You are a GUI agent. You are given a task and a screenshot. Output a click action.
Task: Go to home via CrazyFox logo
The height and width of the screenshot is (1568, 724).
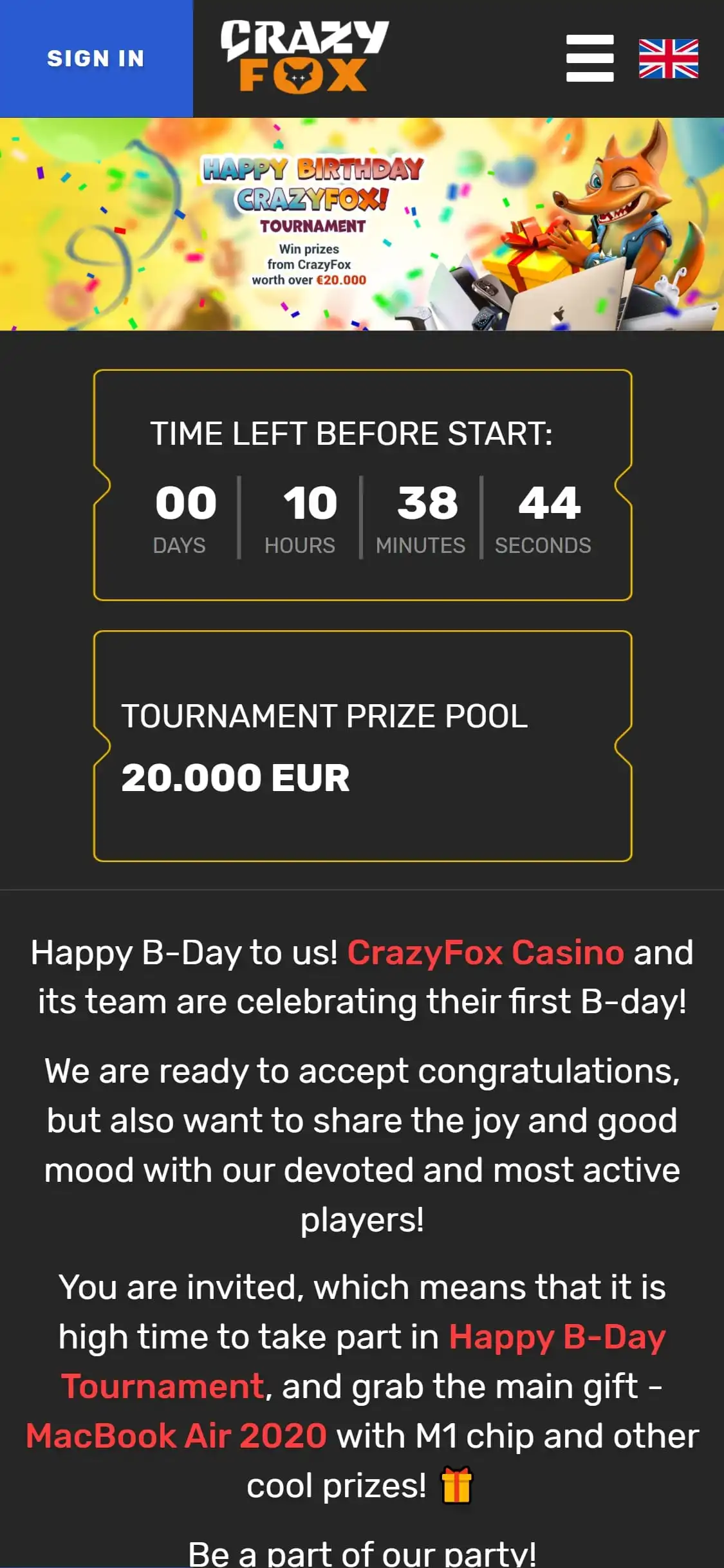coord(304,57)
